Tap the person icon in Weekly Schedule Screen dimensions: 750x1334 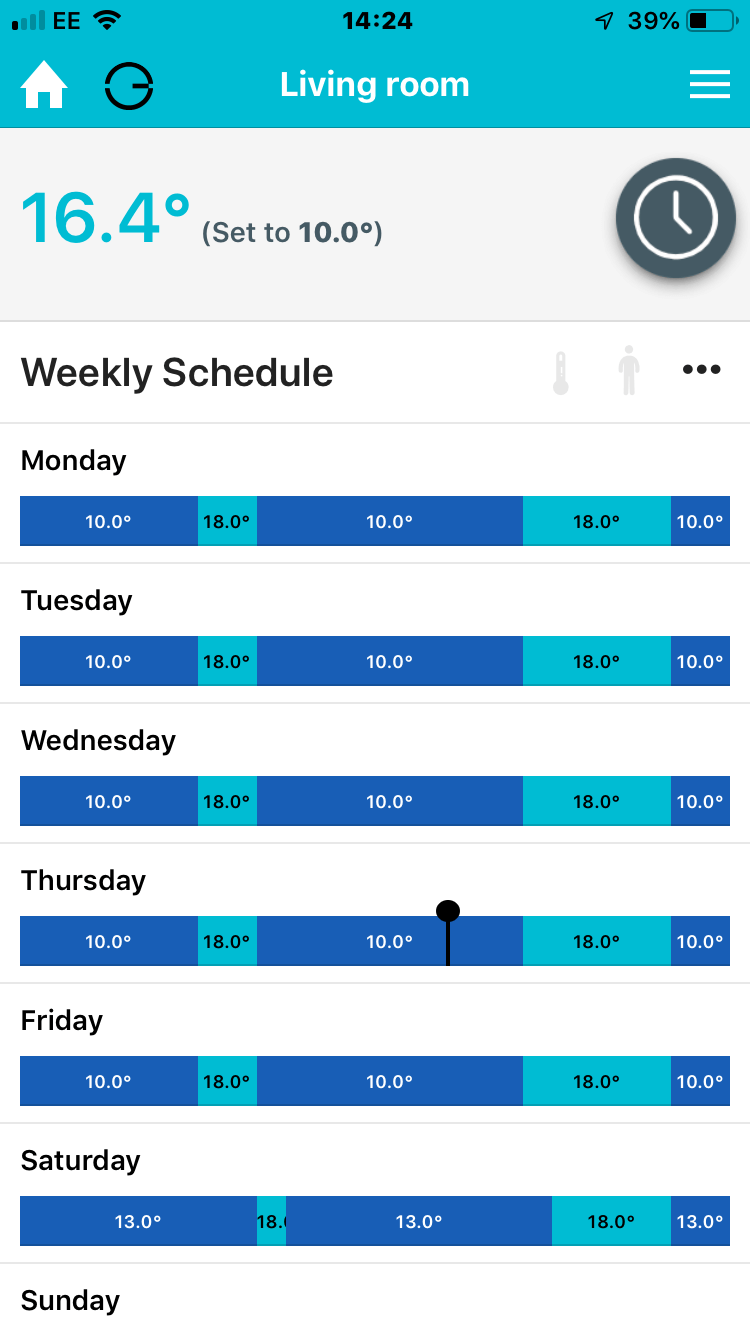click(628, 371)
